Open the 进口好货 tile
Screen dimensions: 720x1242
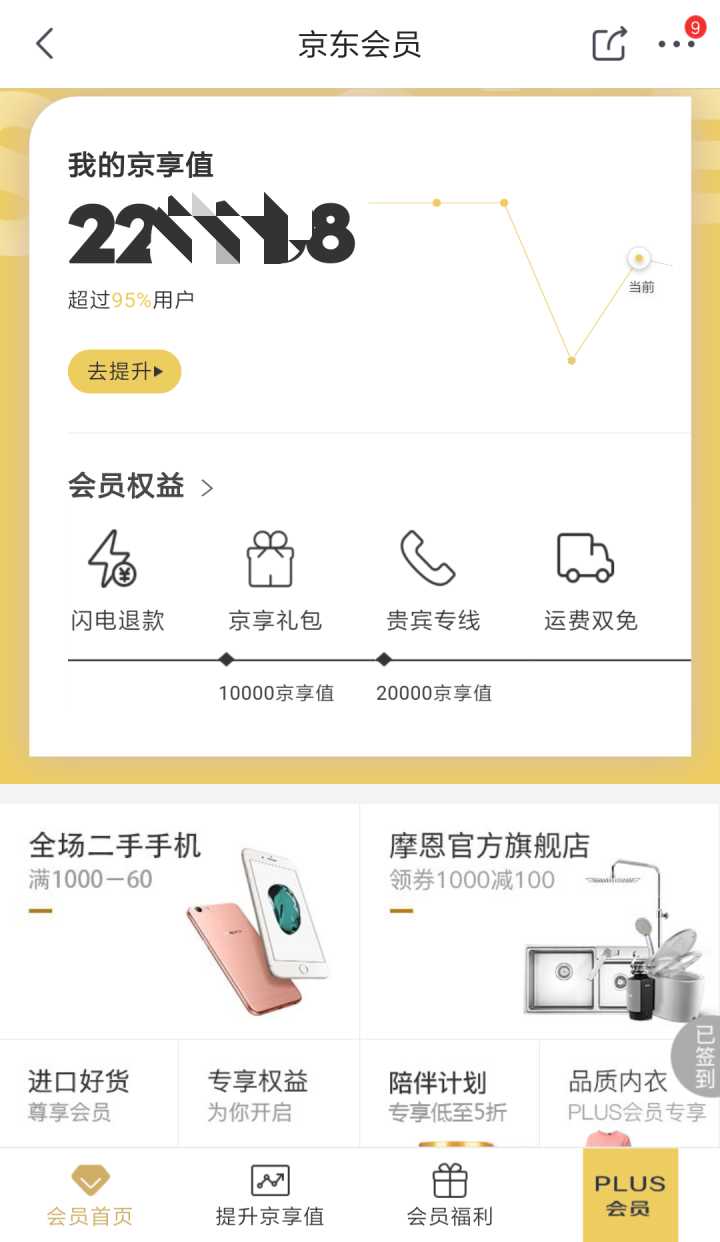click(x=88, y=1094)
